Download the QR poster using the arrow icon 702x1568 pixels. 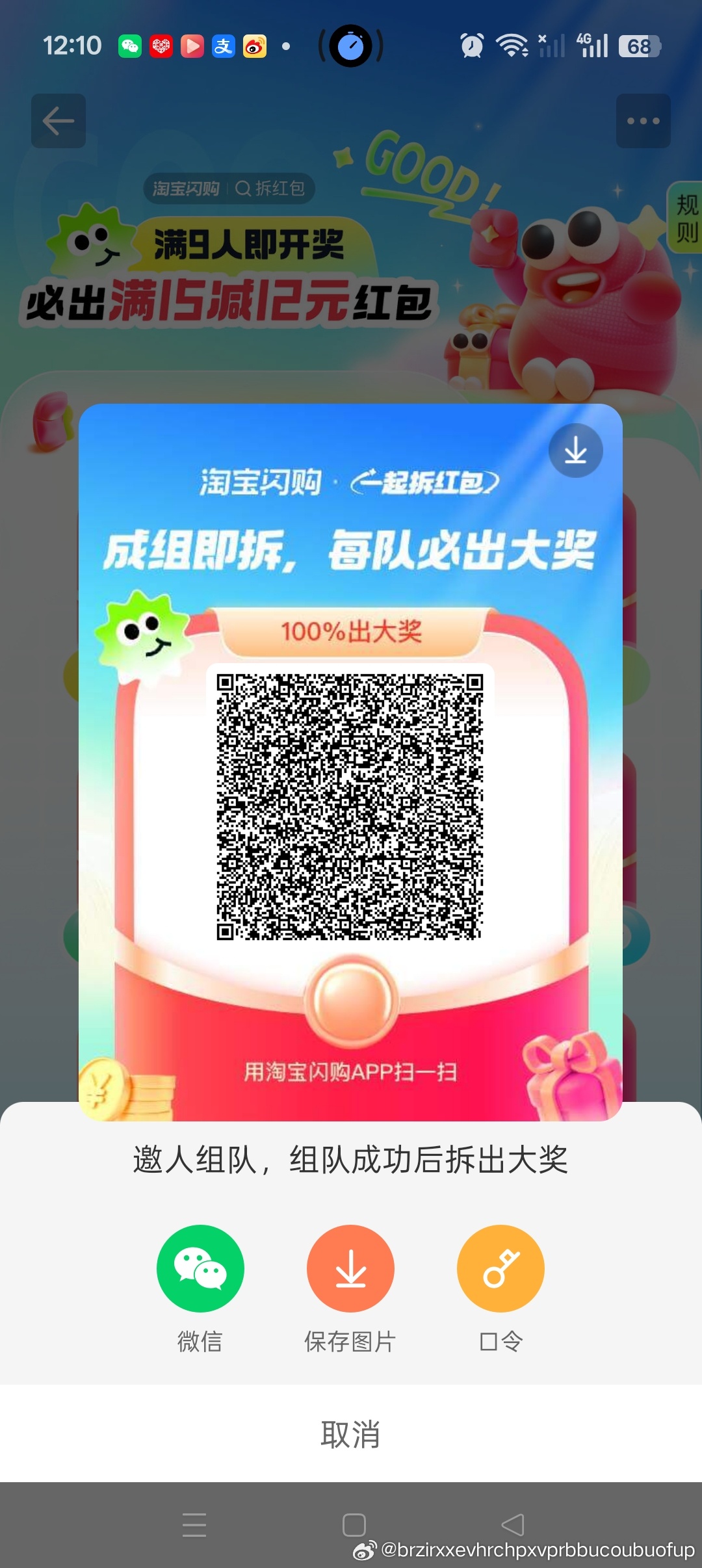(575, 451)
